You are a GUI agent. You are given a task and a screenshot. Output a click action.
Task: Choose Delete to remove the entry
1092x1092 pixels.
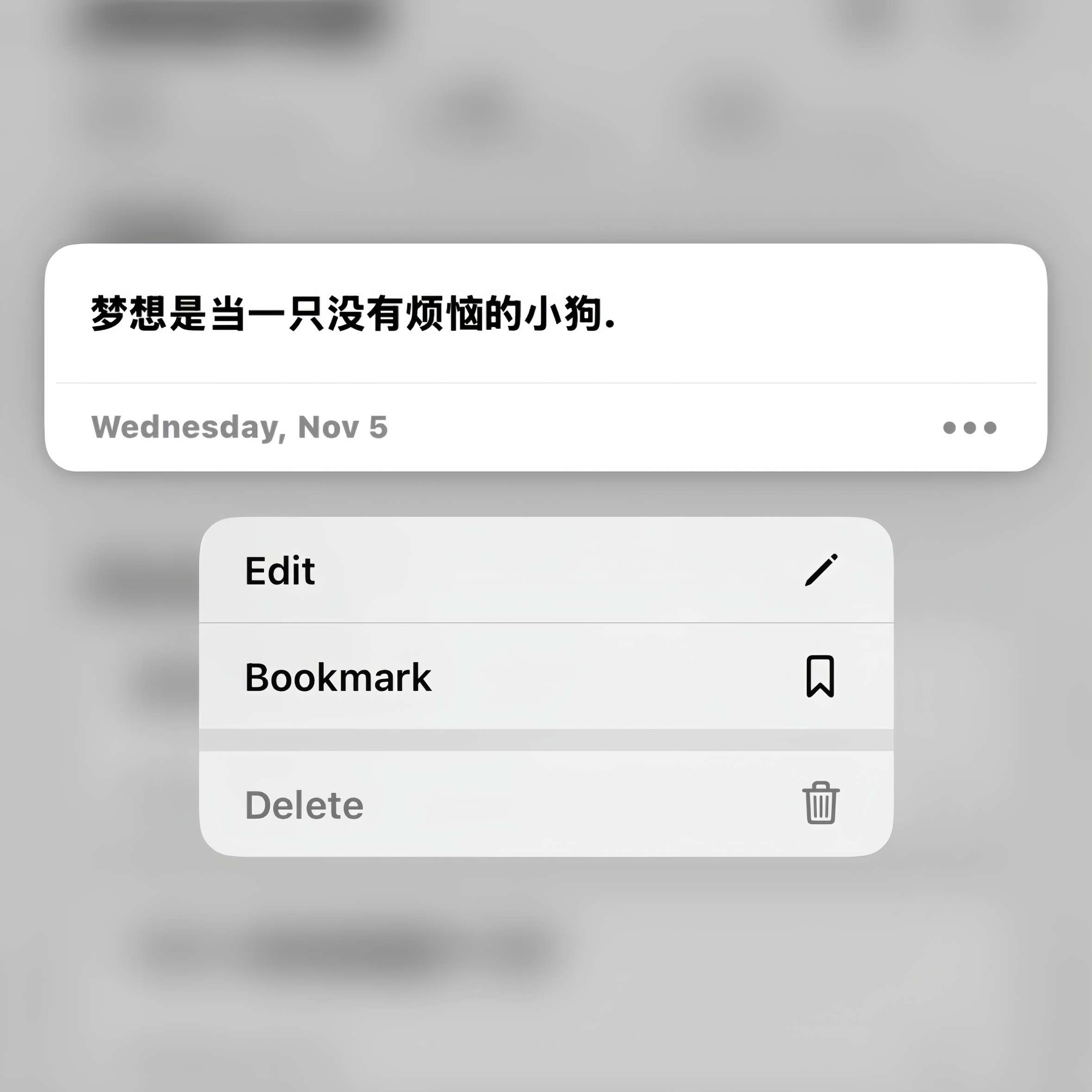pyautogui.click(x=546, y=804)
